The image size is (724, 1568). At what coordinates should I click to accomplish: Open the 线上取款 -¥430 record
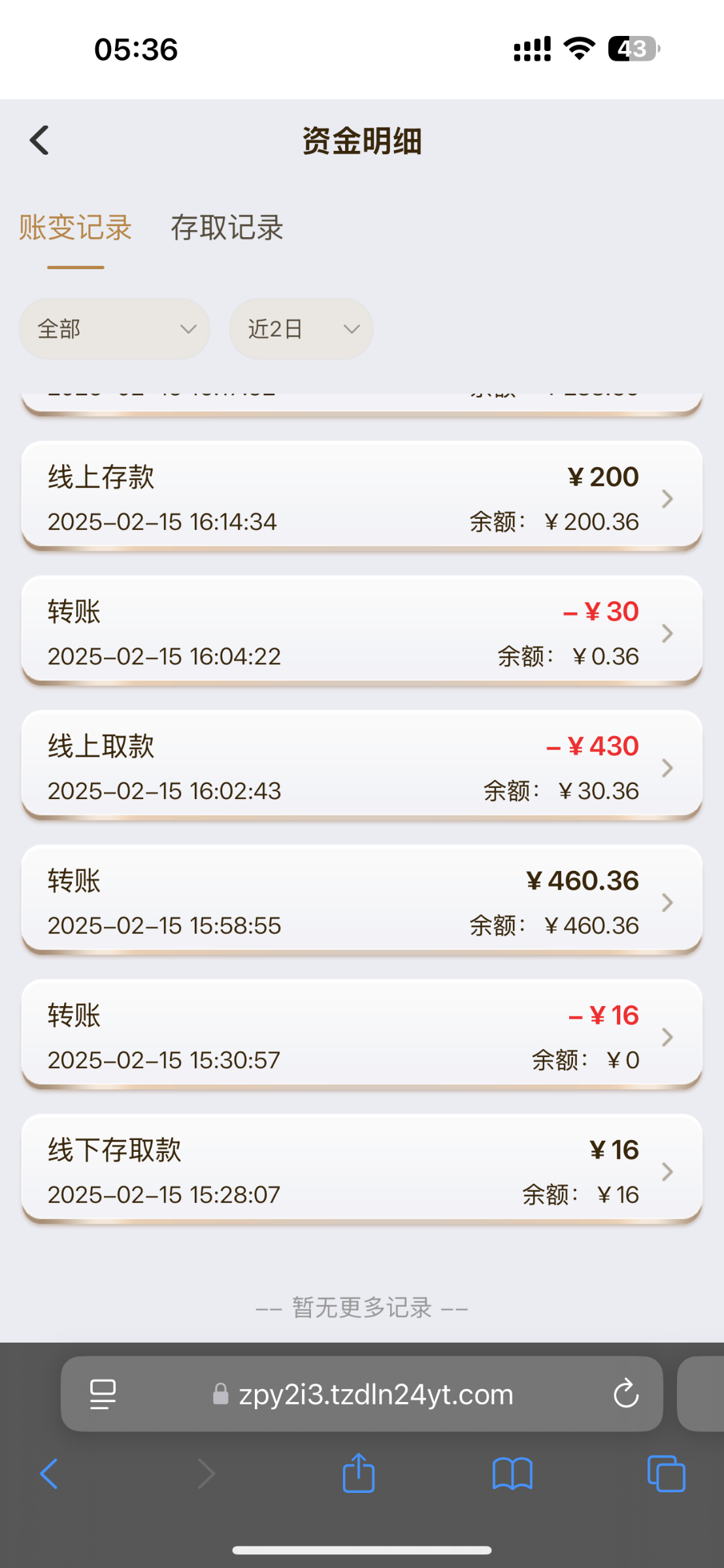click(361, 768)
